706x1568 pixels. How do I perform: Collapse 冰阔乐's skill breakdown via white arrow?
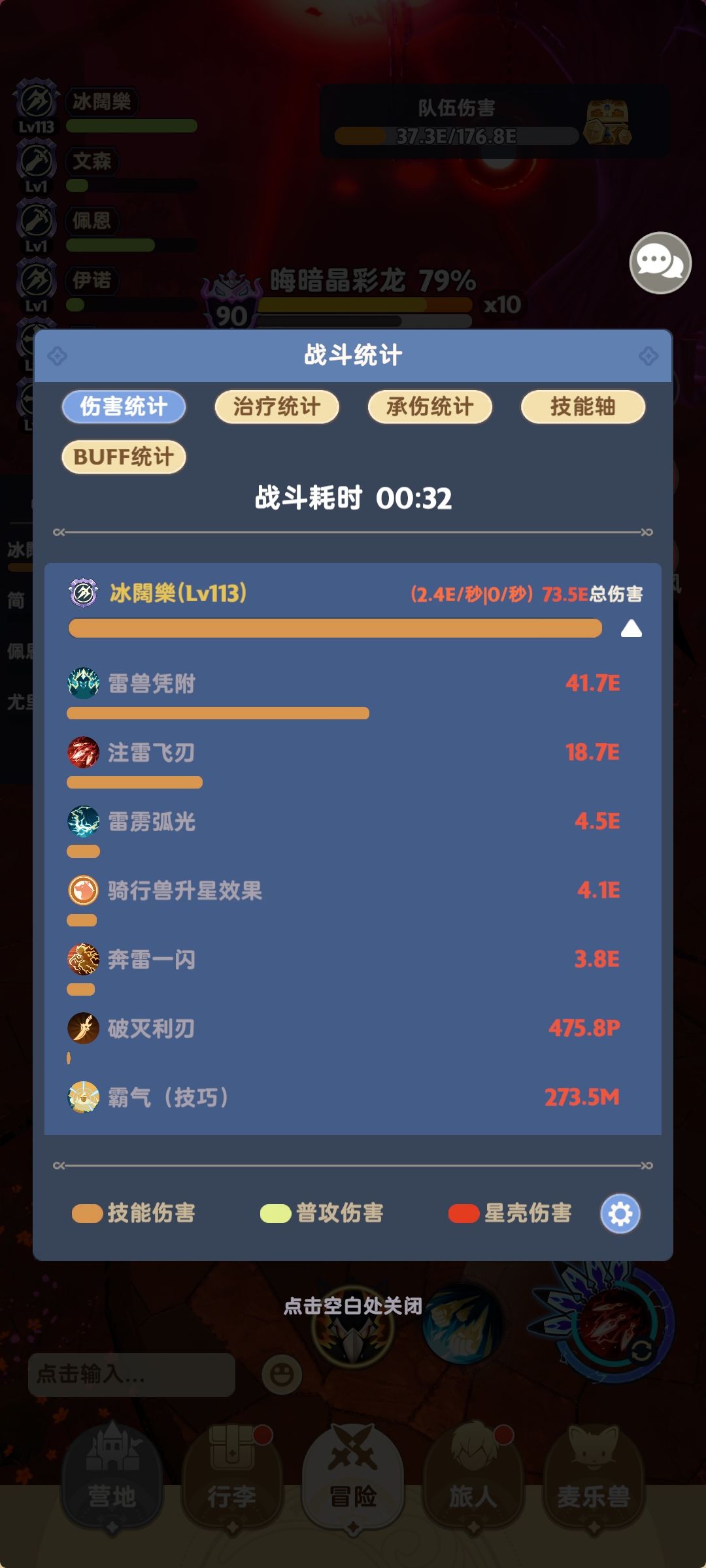pos(630,629)
